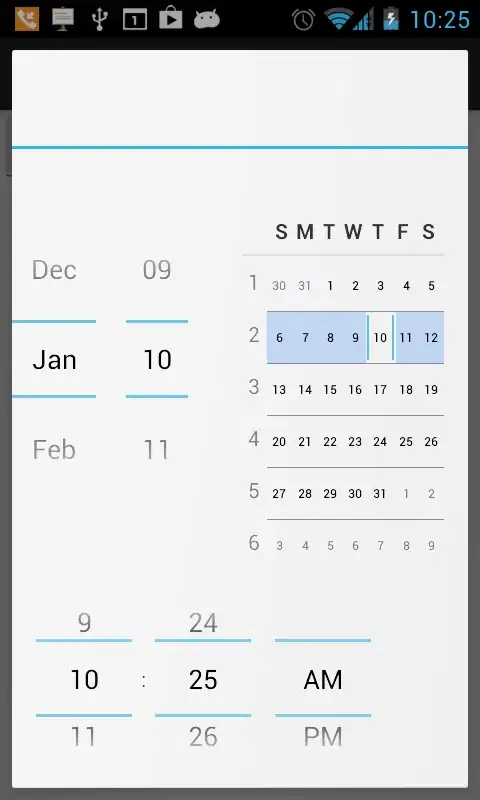
Task: Edit the selected minute value 25
Action: [203, 680]
